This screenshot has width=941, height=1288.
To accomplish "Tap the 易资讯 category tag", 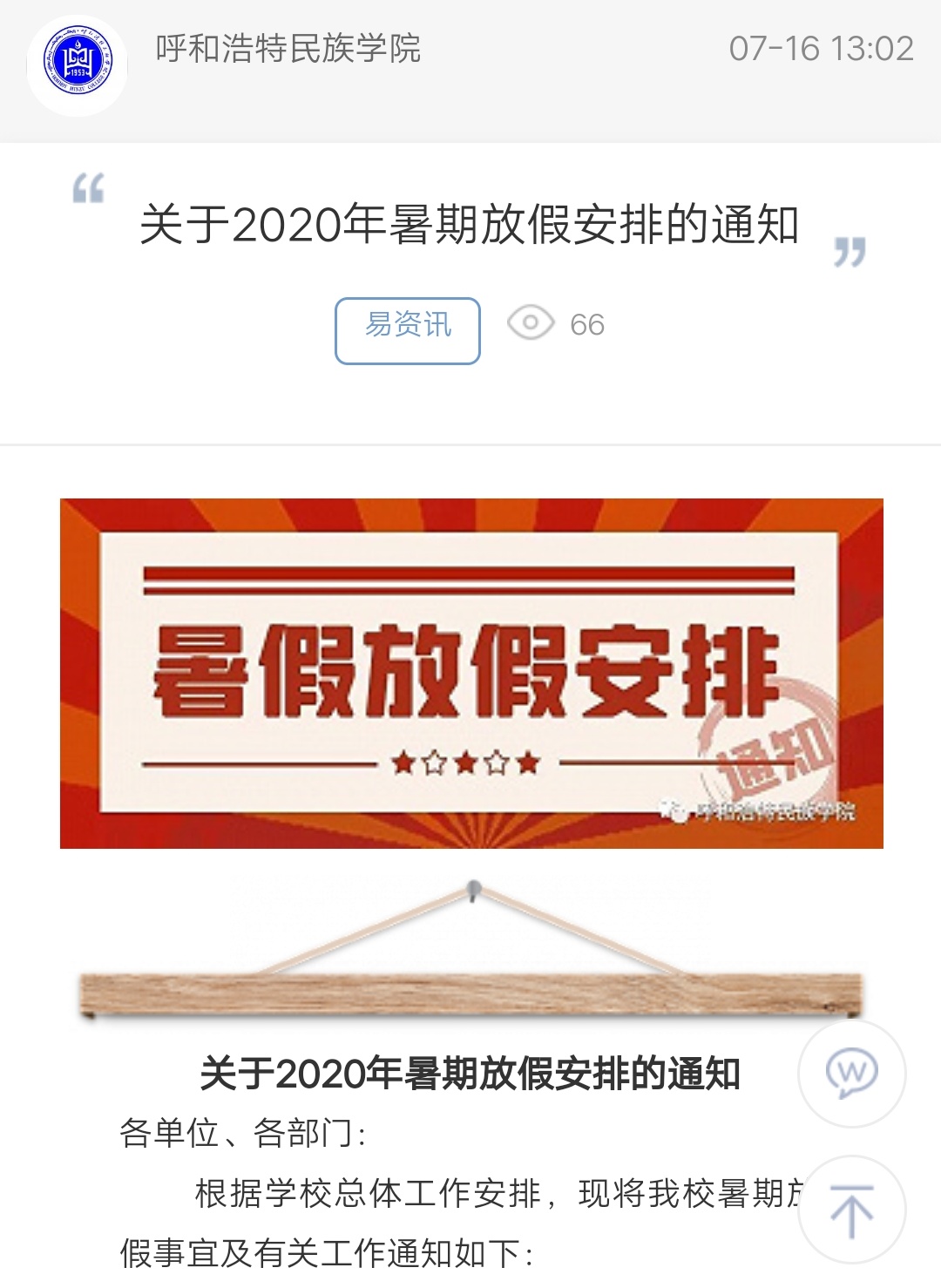I will (x=408, y=330).
